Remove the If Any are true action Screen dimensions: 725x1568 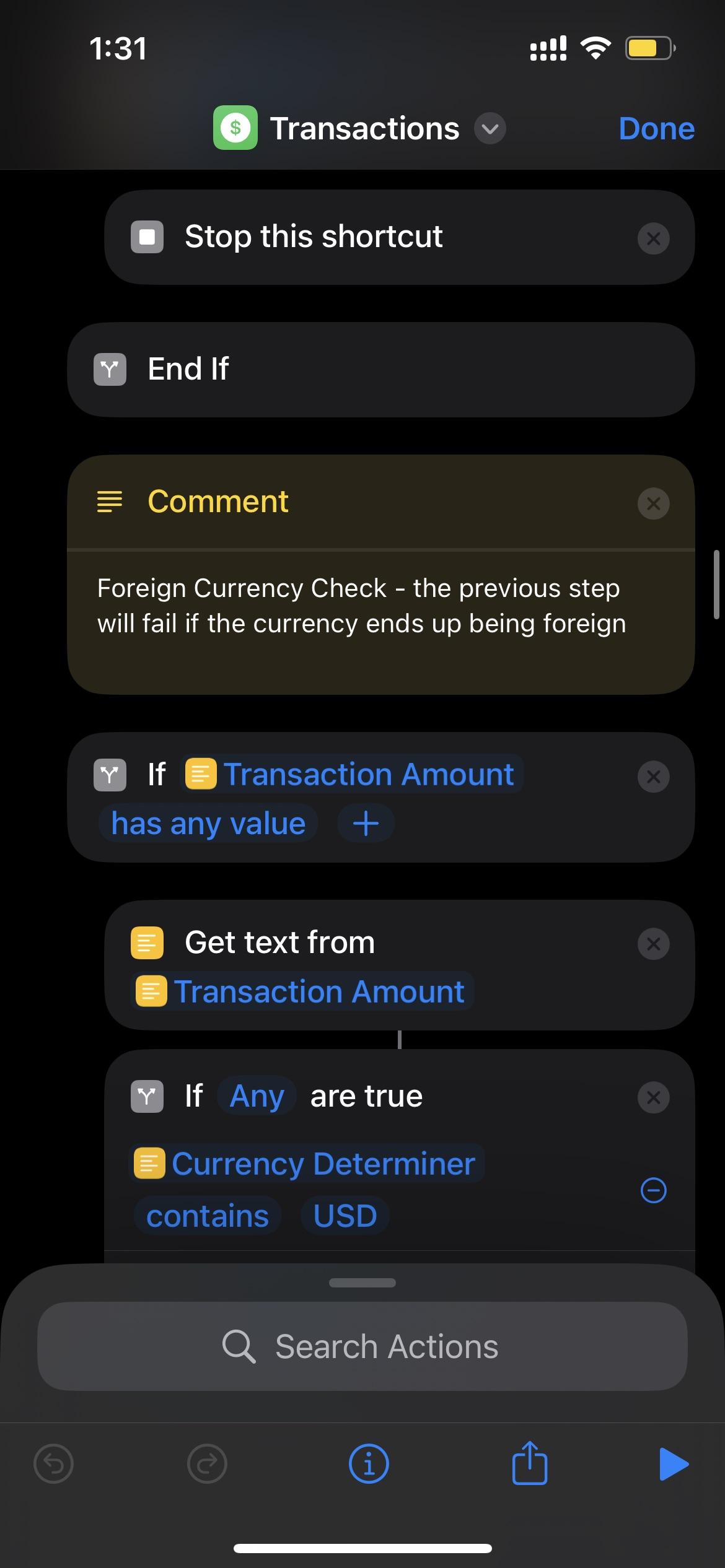click(653, 1097)
